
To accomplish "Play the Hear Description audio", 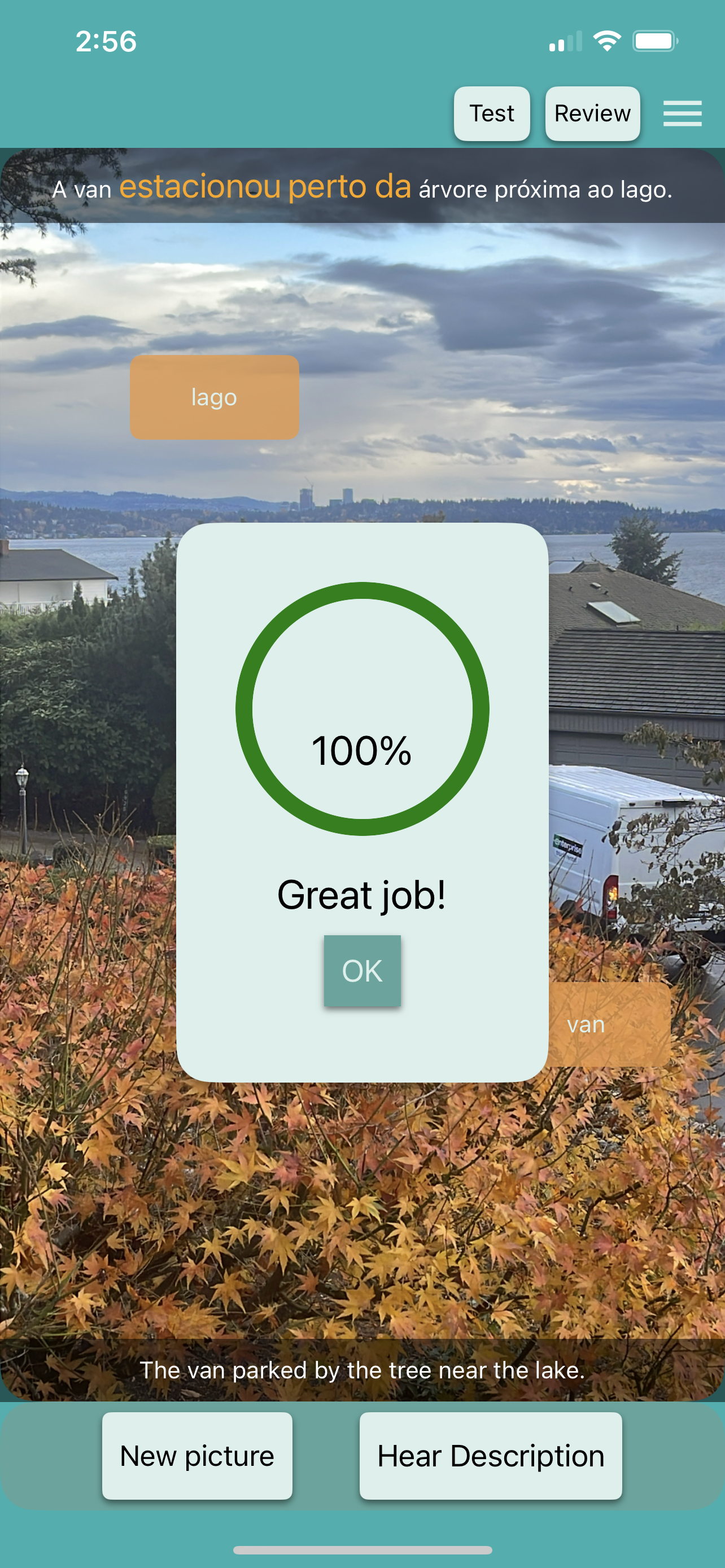I will tap(490, 1455).
